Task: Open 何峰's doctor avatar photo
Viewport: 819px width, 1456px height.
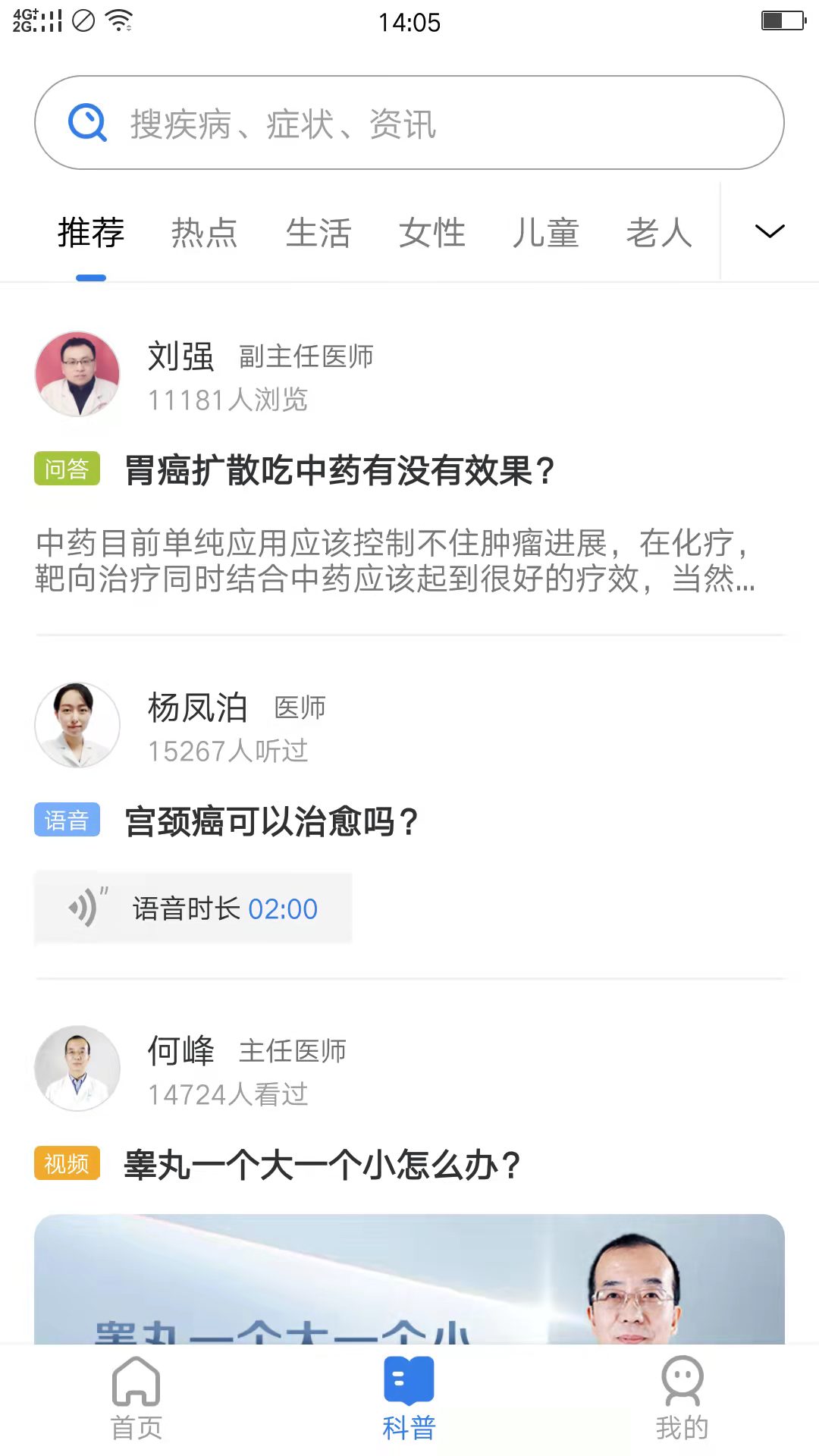Action: (77, 1068)
